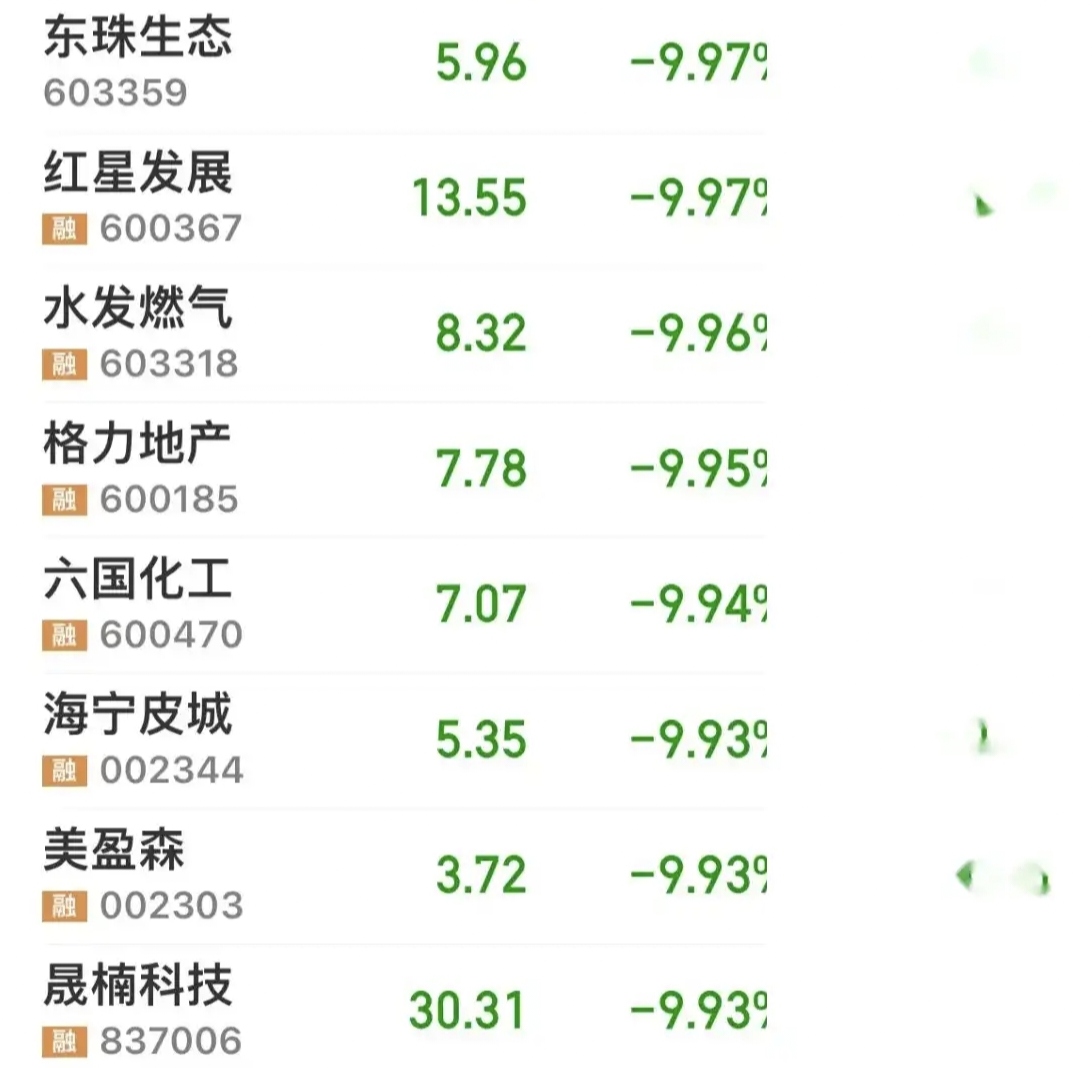Select the 格力地产 600185 row
This screenshot has width=1092, height=1068.
tap(400, 469)
